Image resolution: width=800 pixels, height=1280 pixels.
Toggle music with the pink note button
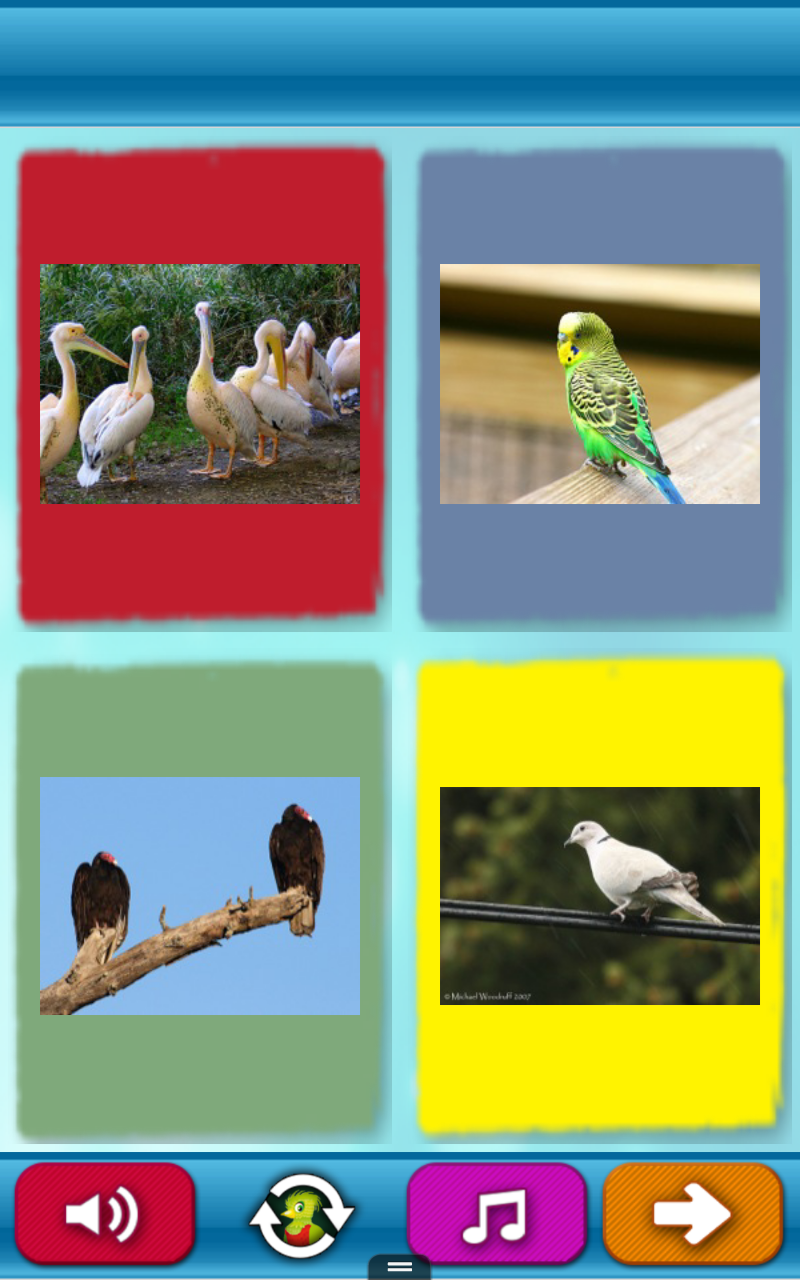(496, 1214)
